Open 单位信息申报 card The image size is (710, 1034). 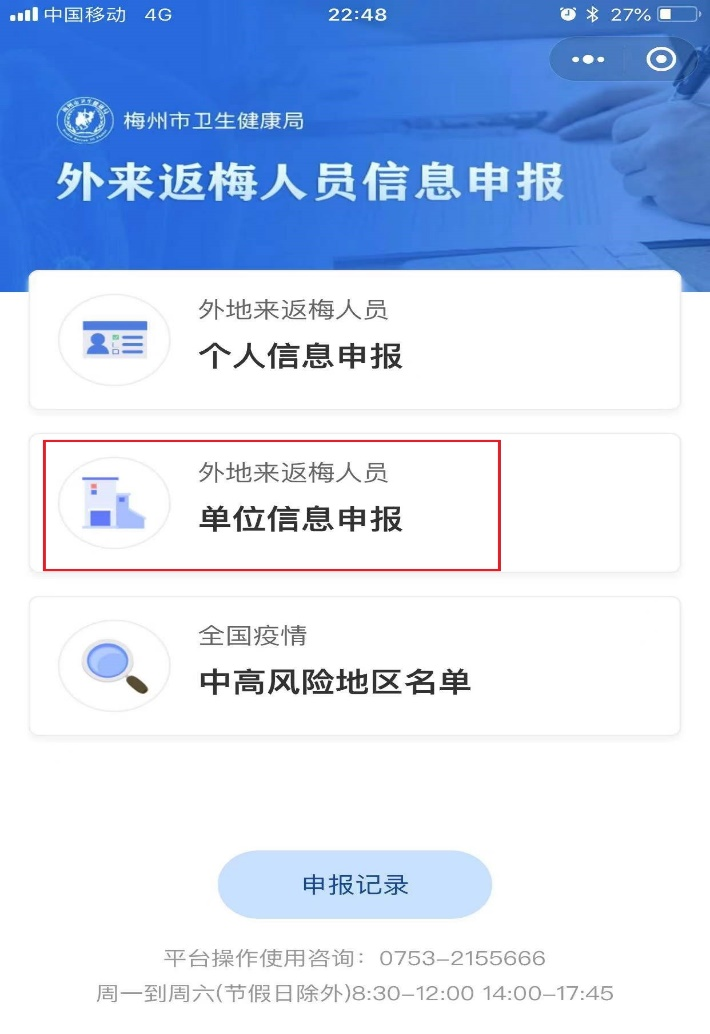click(354, 503)
